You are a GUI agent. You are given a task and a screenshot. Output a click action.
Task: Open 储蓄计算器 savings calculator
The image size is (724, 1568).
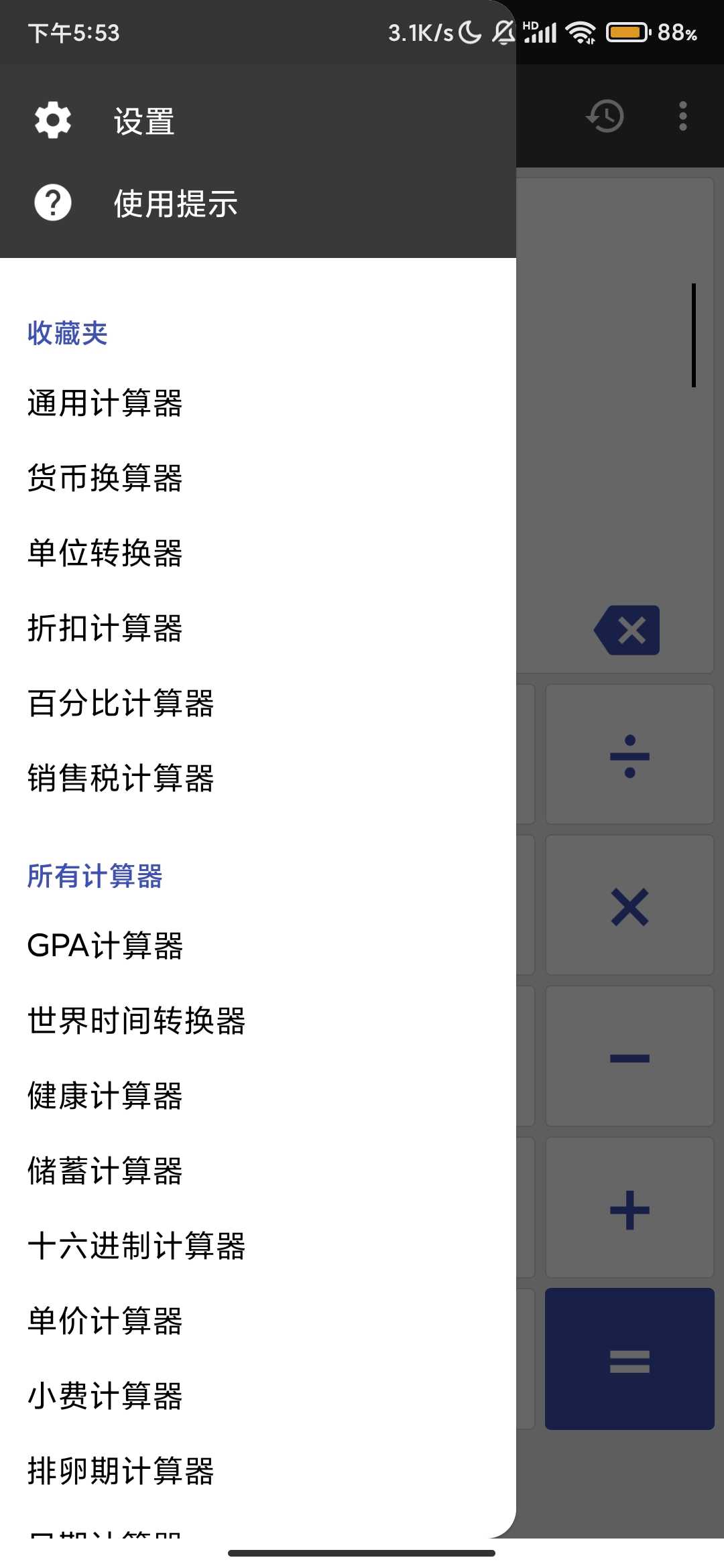258,1171
